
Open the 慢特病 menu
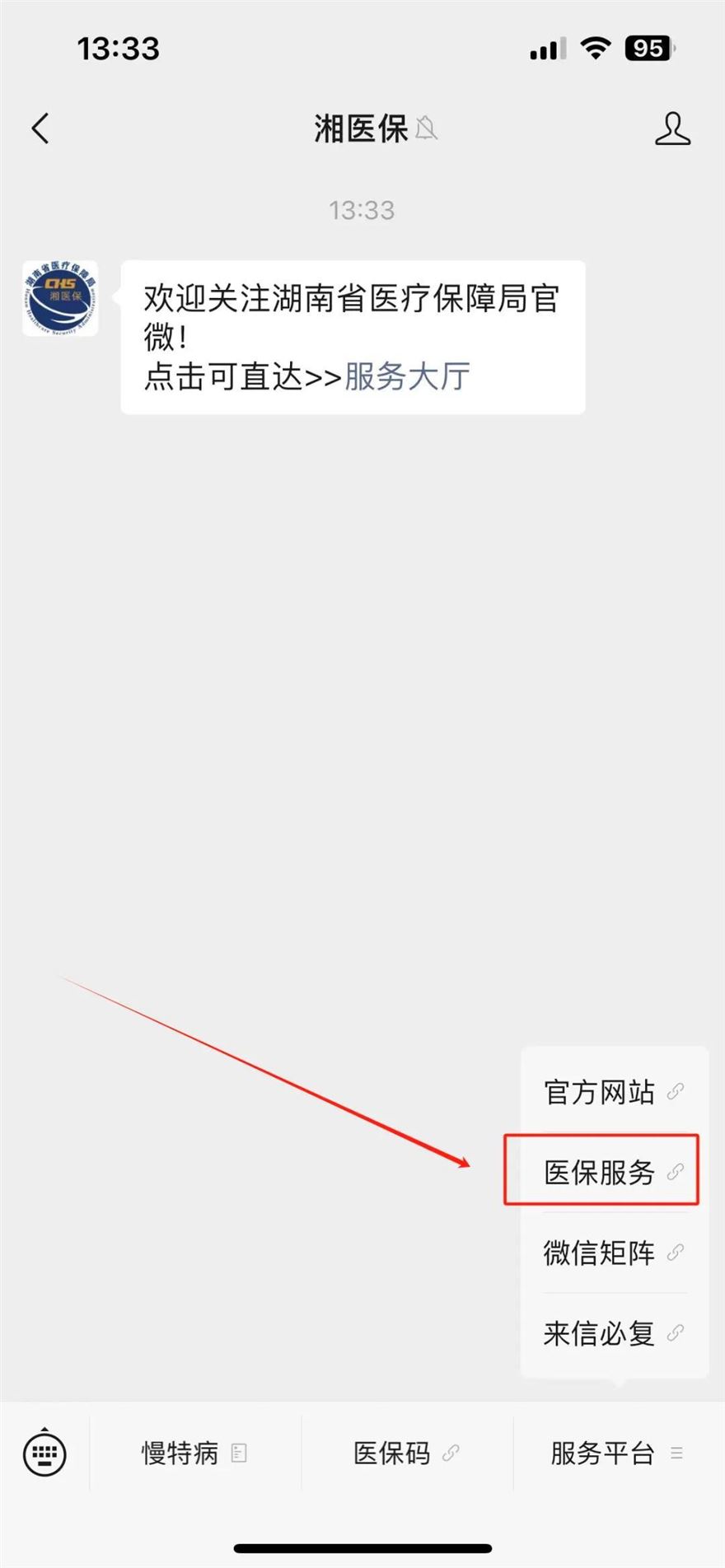point(194,1454)
